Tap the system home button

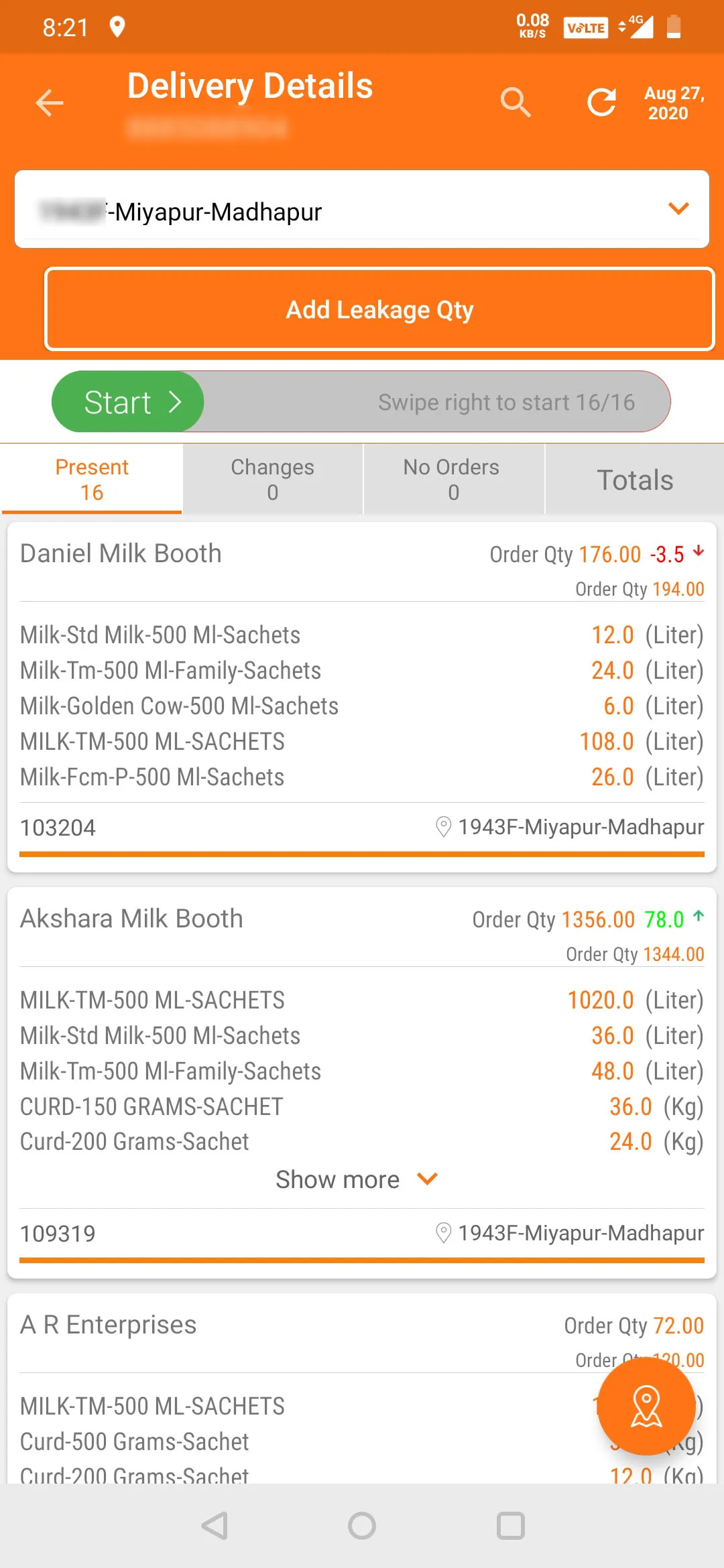coord(362,1526)
